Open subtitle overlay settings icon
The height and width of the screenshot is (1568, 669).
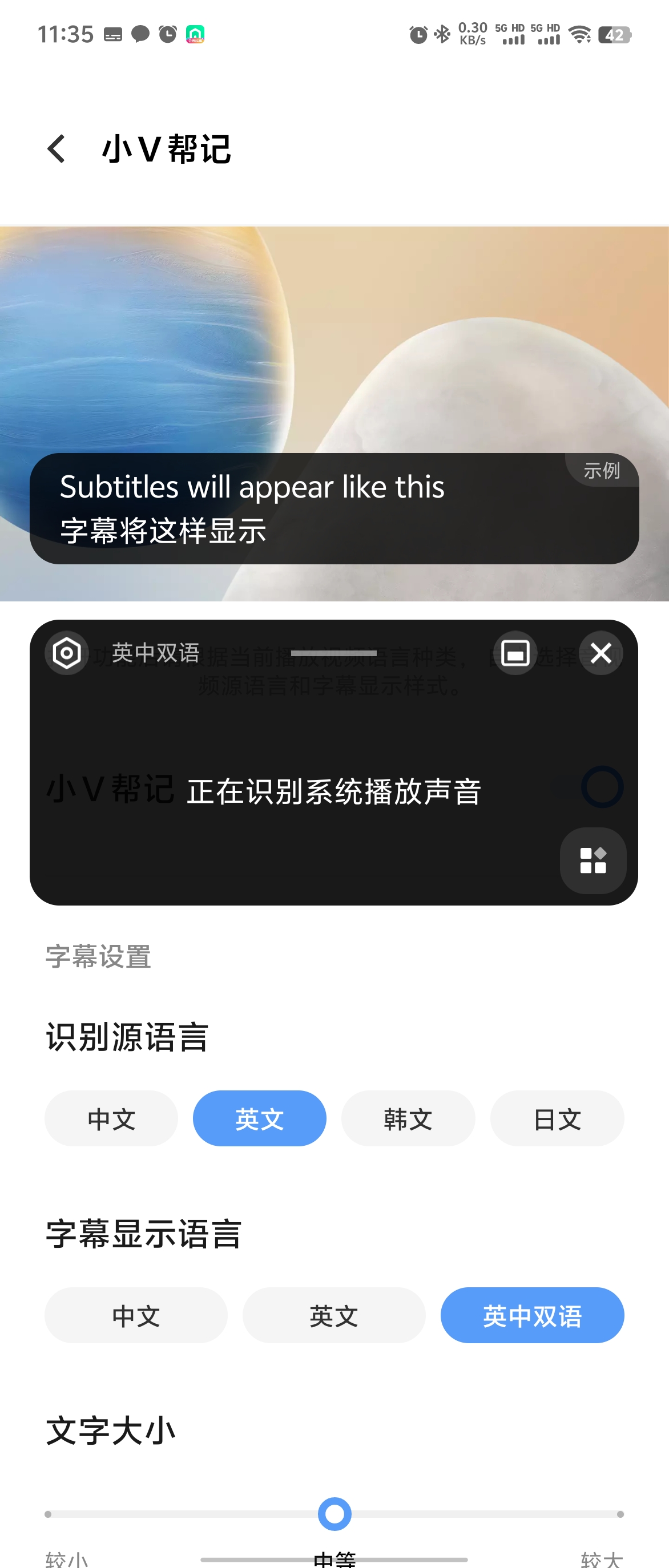pyautogui.click(x=67, y=653)
